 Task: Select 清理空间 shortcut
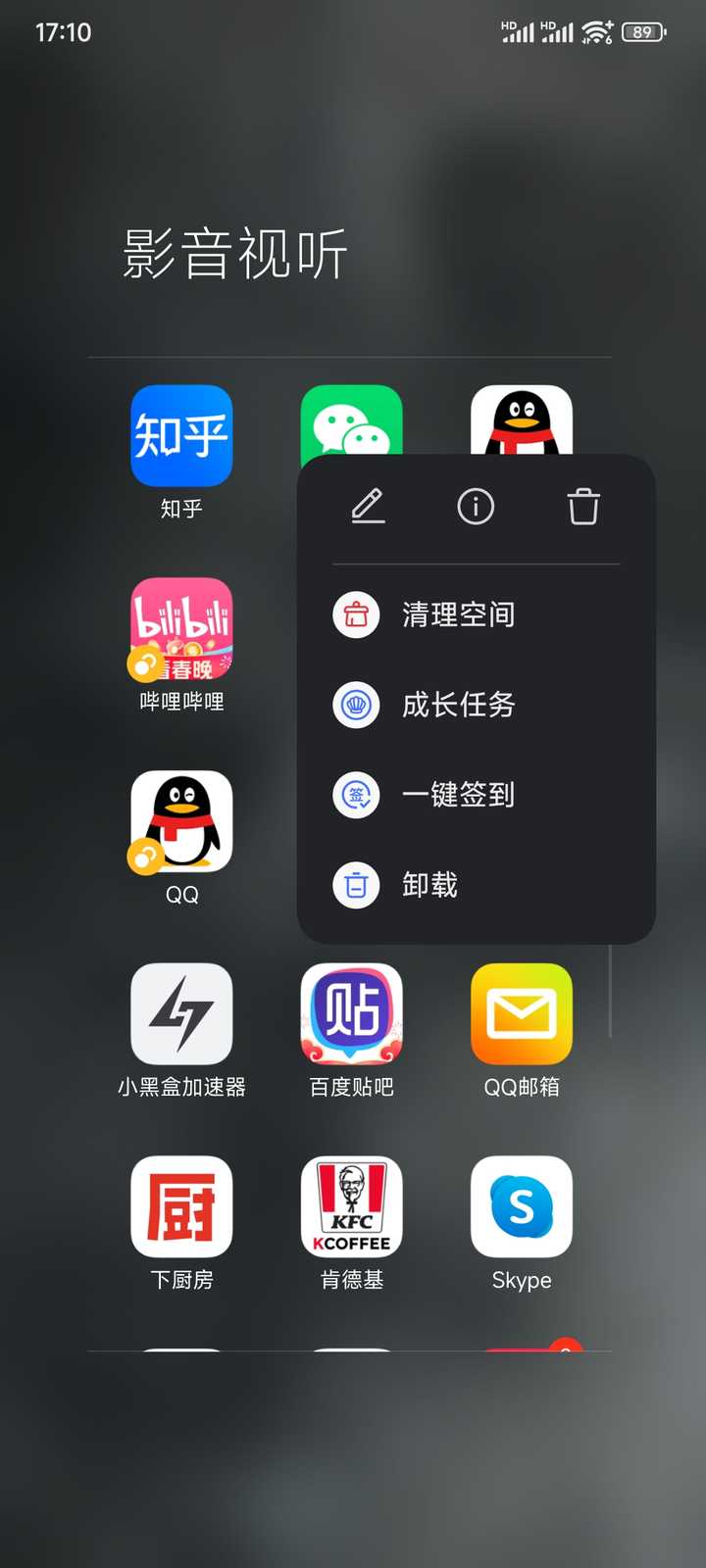click(457, 615)
